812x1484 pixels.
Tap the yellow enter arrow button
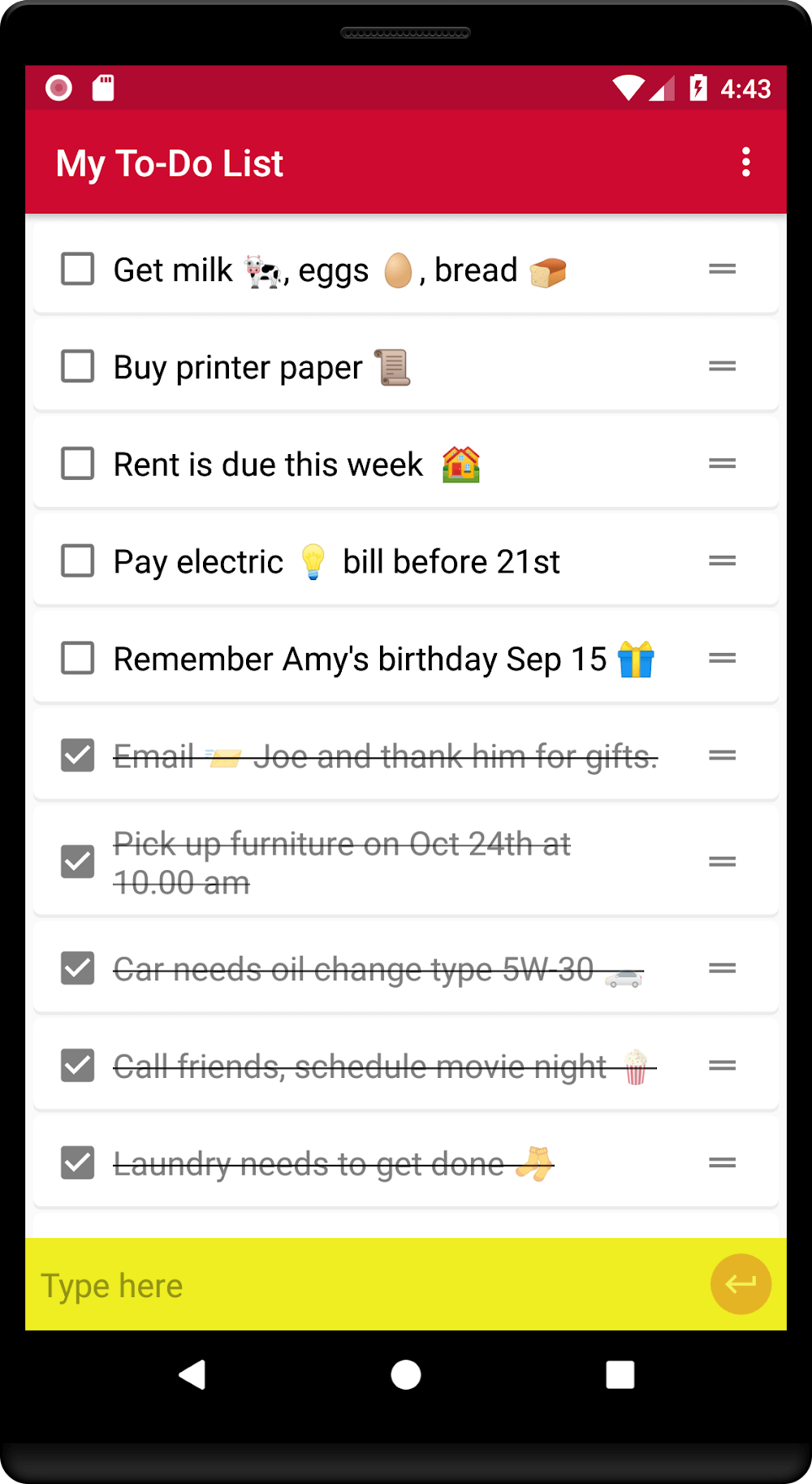tap(741, 1284)
